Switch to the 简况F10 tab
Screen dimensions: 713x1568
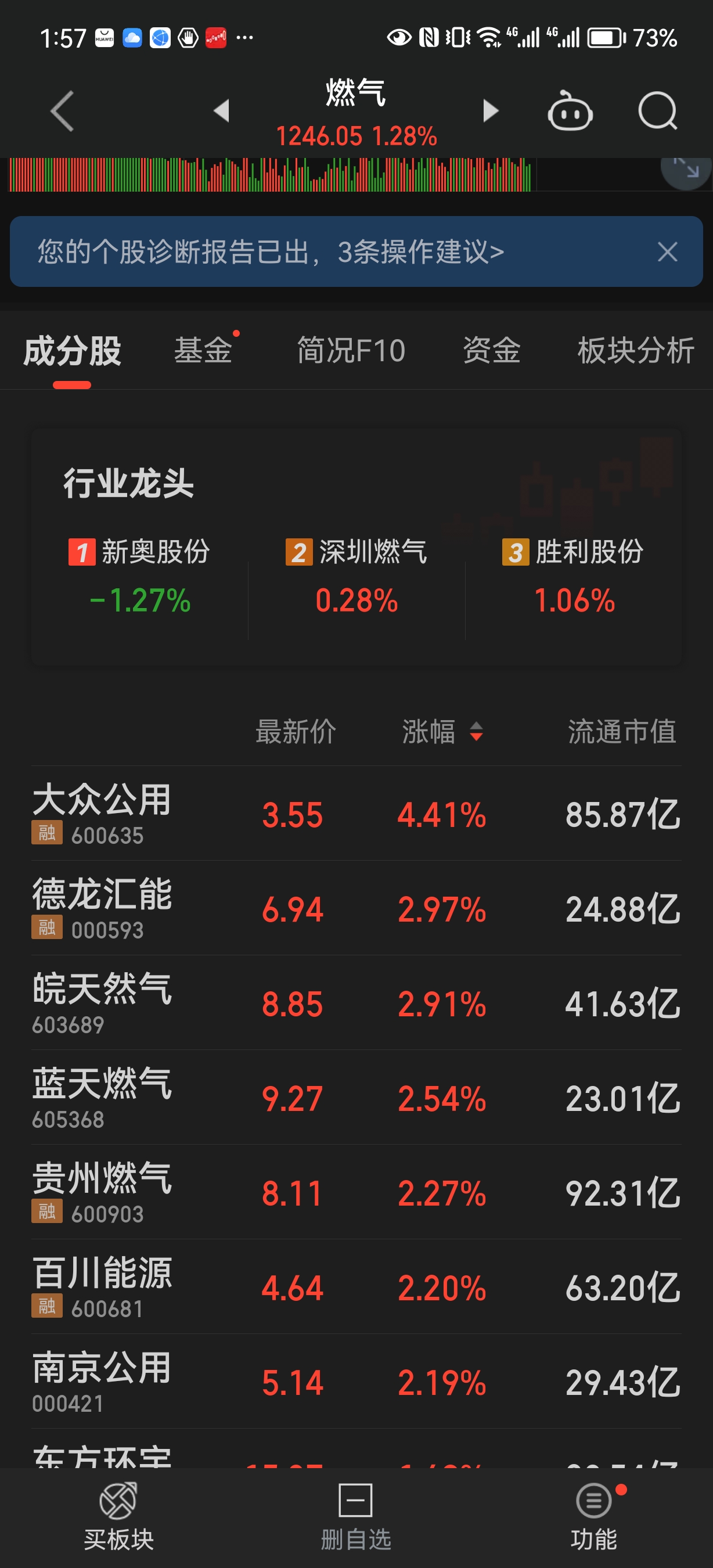pyautogui.click(x=351, y=351)
